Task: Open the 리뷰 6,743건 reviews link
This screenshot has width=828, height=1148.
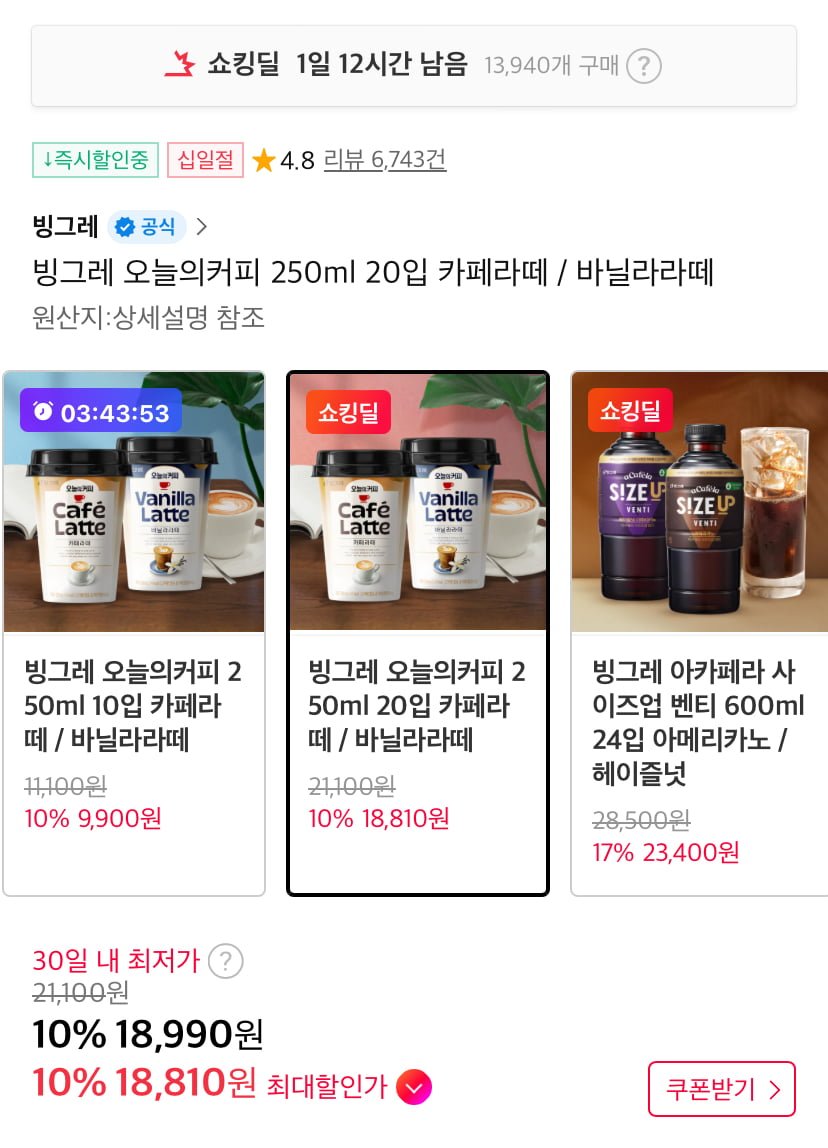Action: coord(384,160)
